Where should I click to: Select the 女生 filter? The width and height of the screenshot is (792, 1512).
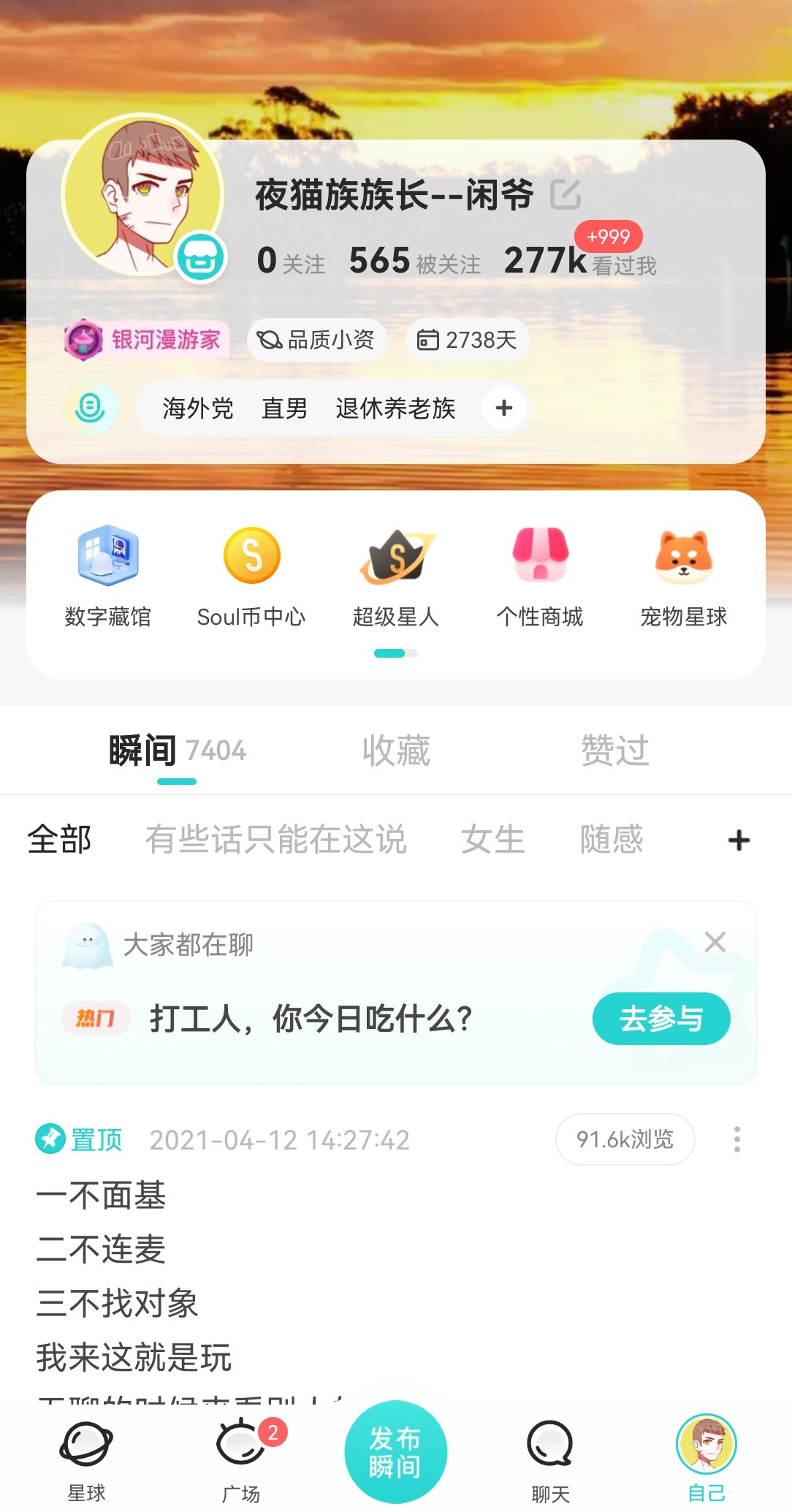(492, 839)
